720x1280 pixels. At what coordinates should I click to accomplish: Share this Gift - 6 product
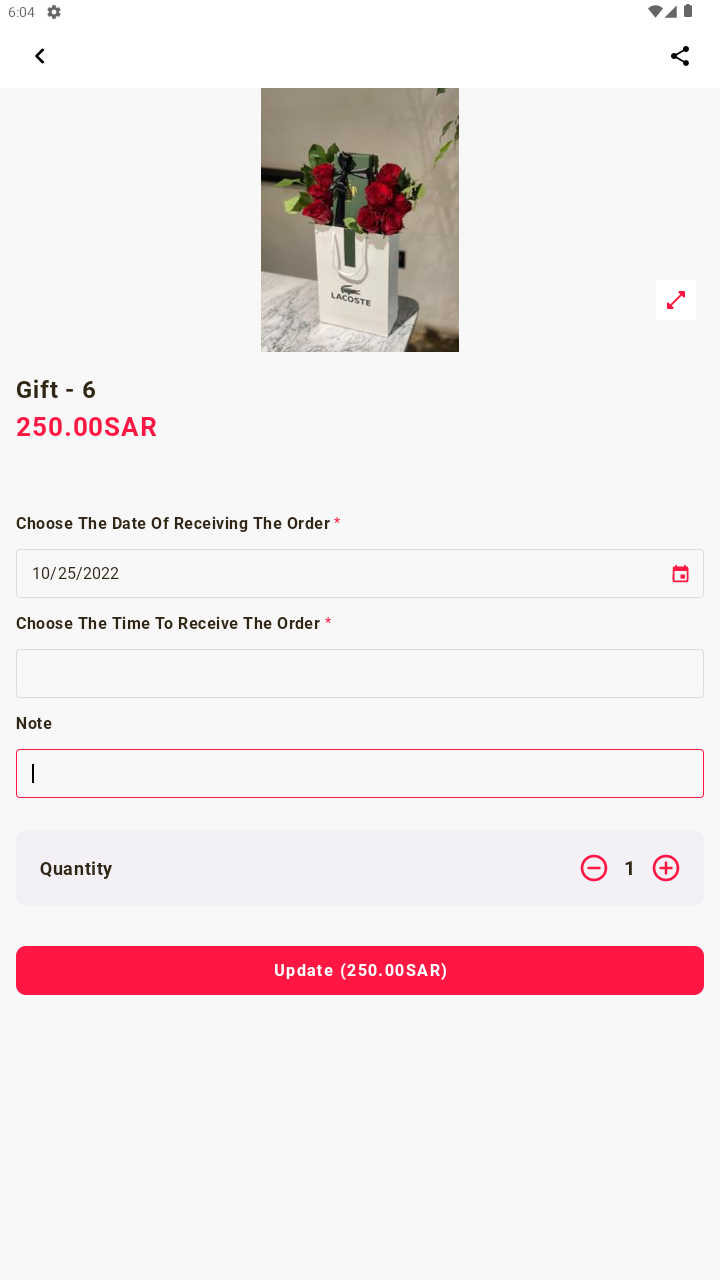[680, 56]
